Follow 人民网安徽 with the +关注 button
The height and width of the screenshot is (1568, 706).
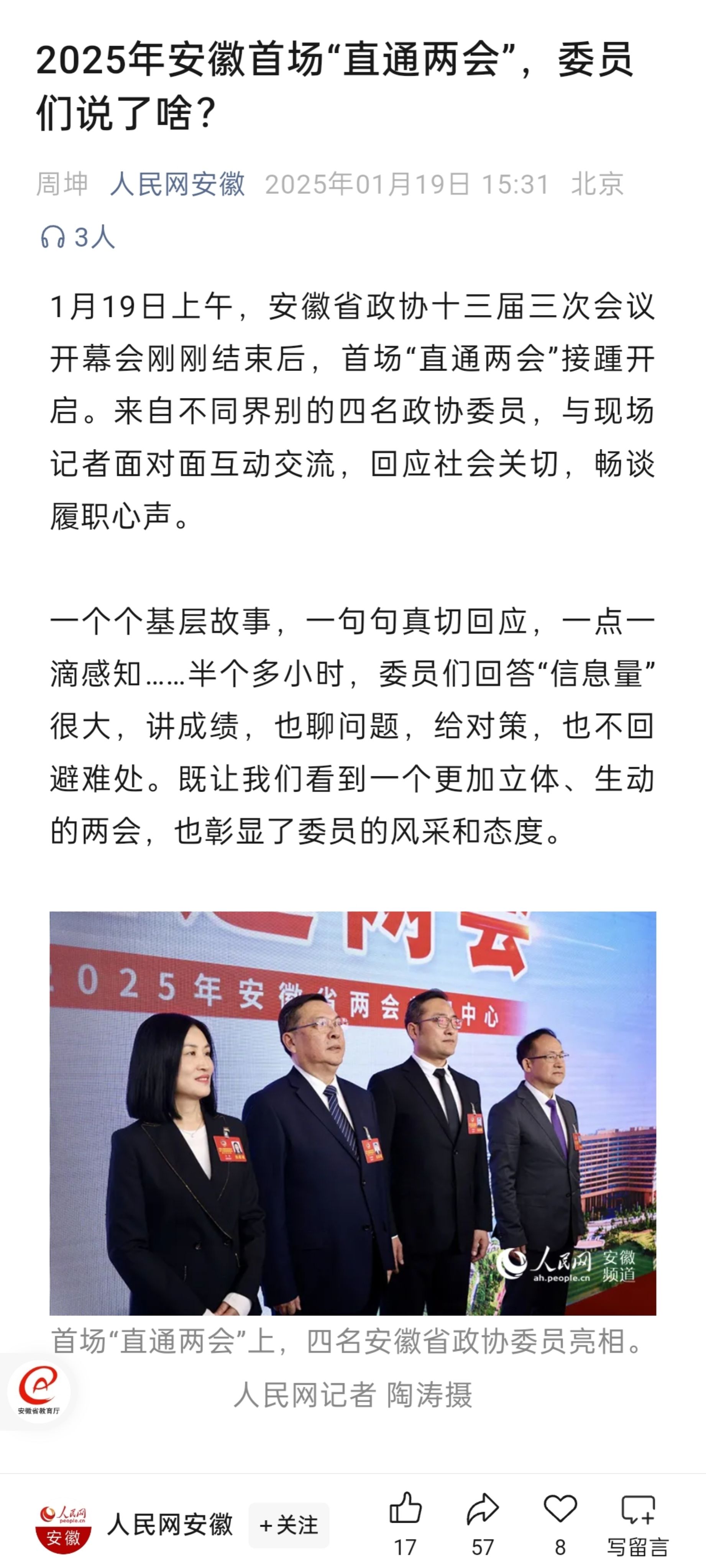point(289,1525)
